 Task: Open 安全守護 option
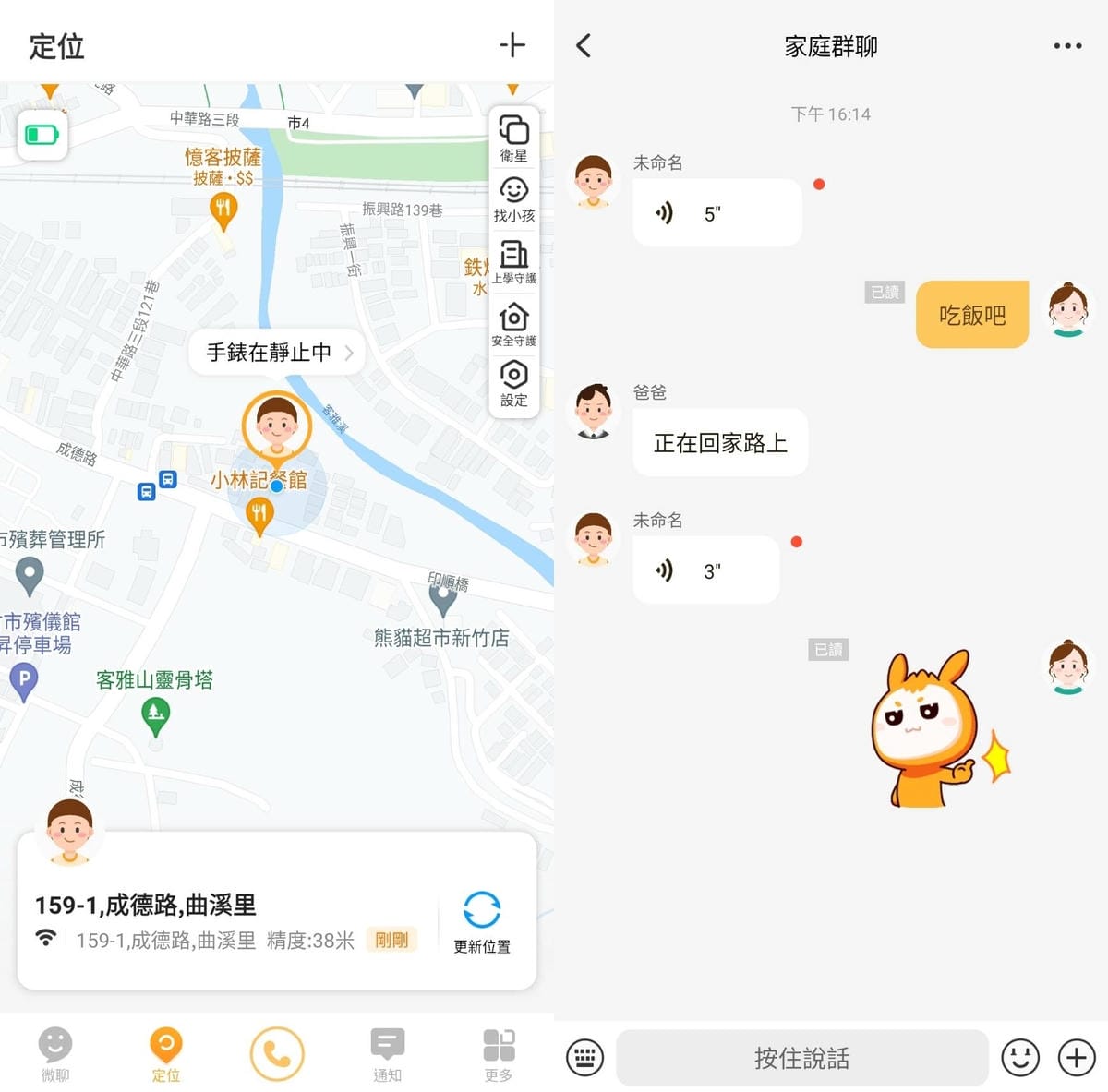pyautogui.click(x=513, y=324)
